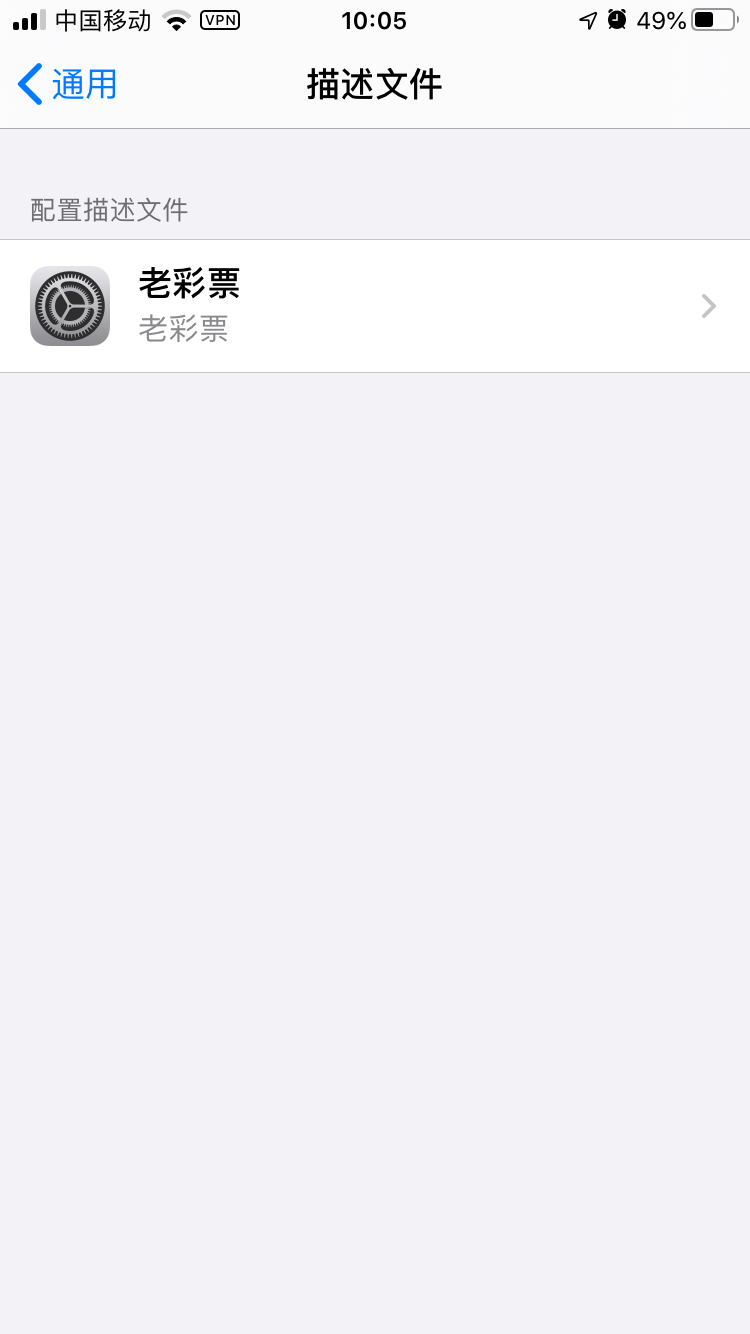Screen dimensions: 750x1334
Task: Go back to 通用 settings
Action: click(x=68, y=84)
